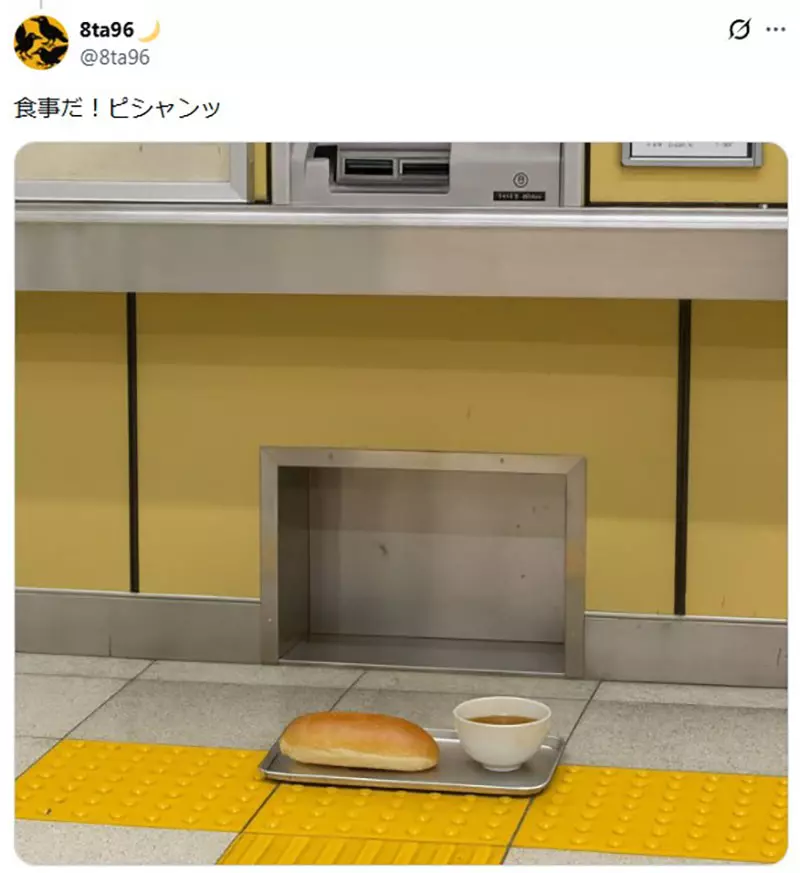The height and width of the screenshot is (873, 800).
Task: Tap the Grok slash-circle icon
Action: click(x=738, y=30)
